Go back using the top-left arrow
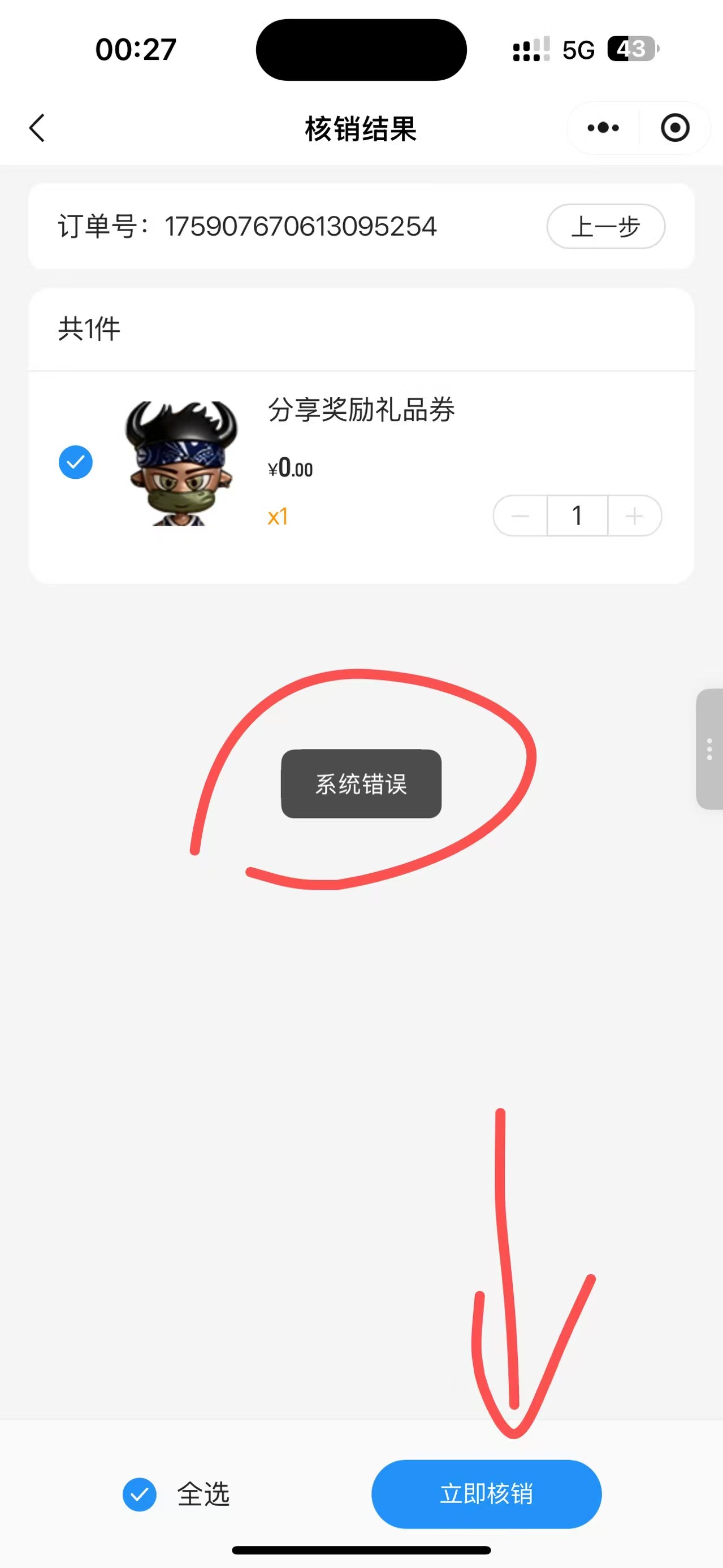The height and width of the screenshot is (1568, 723). click(x=38, y=128)
